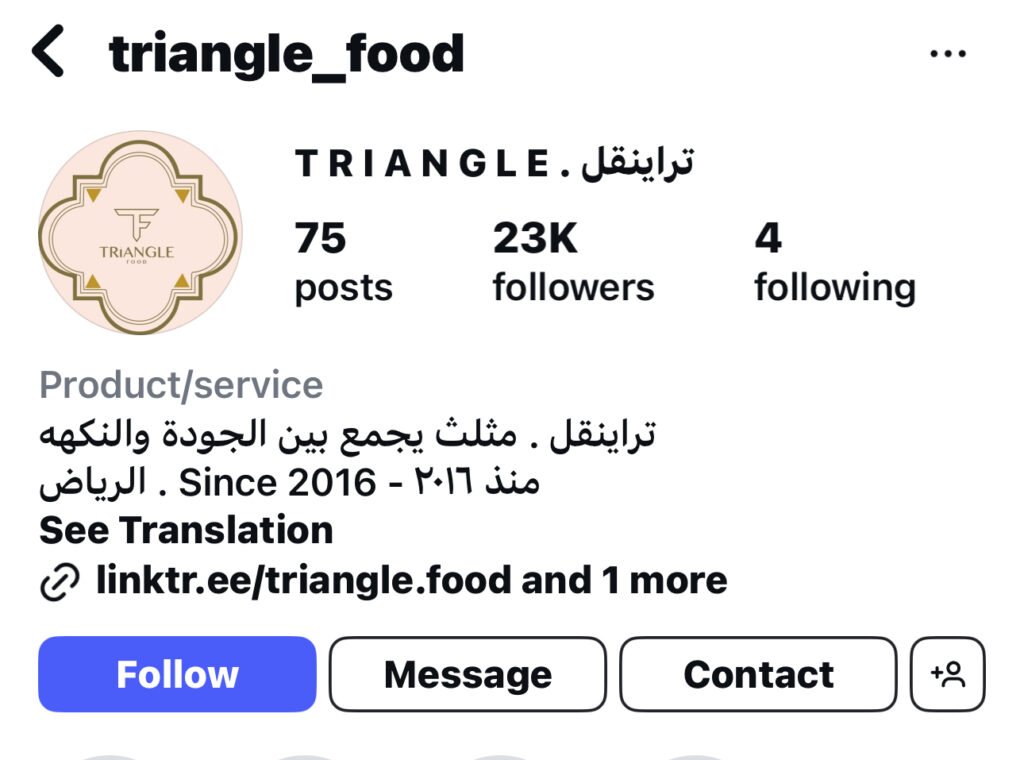Go back using the back arrow

(49, 53)
